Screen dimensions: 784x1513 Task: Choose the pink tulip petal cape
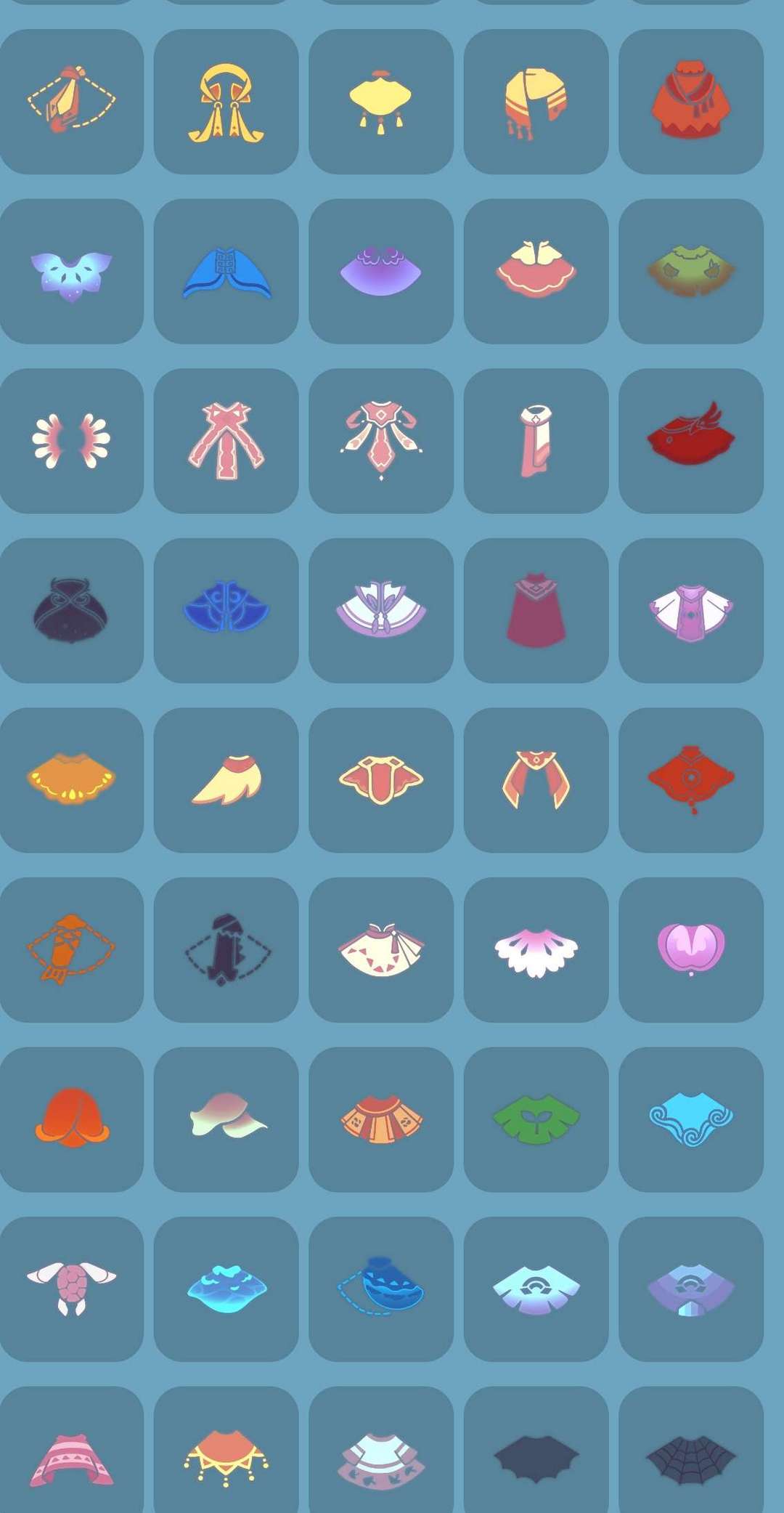(x=691, y=949)
